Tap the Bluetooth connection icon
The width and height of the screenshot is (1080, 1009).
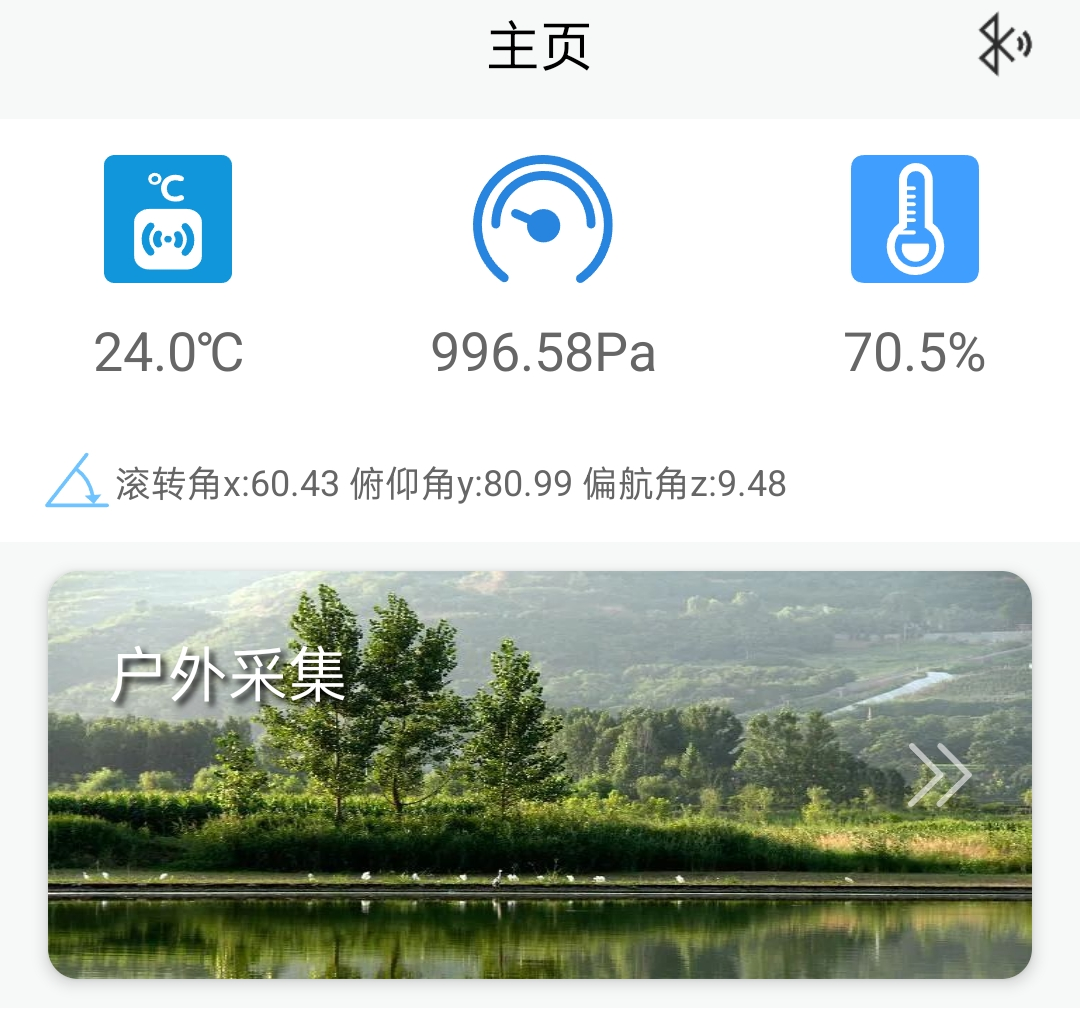[1003, 45]
